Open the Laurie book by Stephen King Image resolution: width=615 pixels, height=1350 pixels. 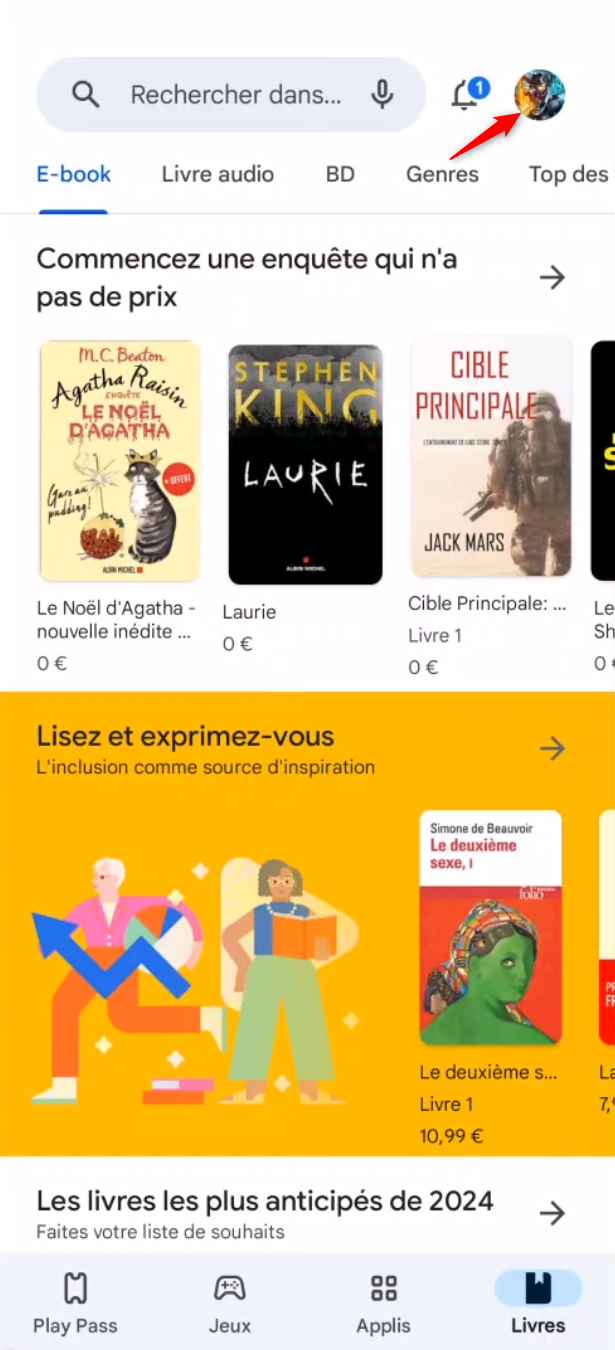[305, 465]
